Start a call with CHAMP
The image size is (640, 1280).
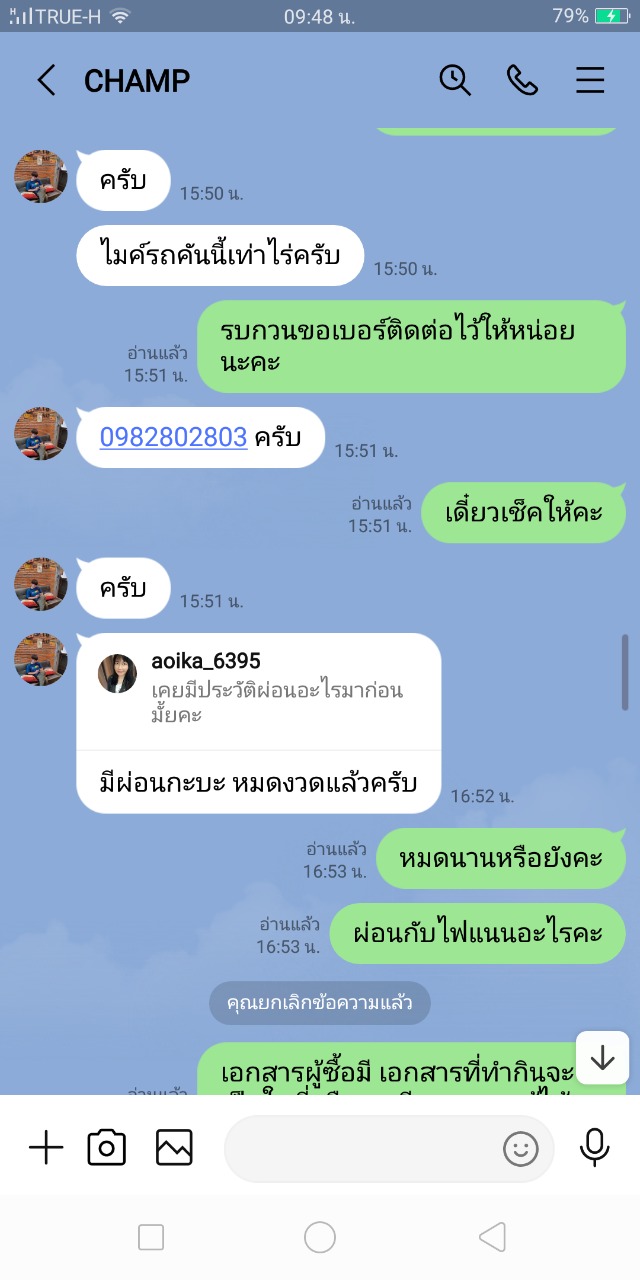[x=522, y=81]
